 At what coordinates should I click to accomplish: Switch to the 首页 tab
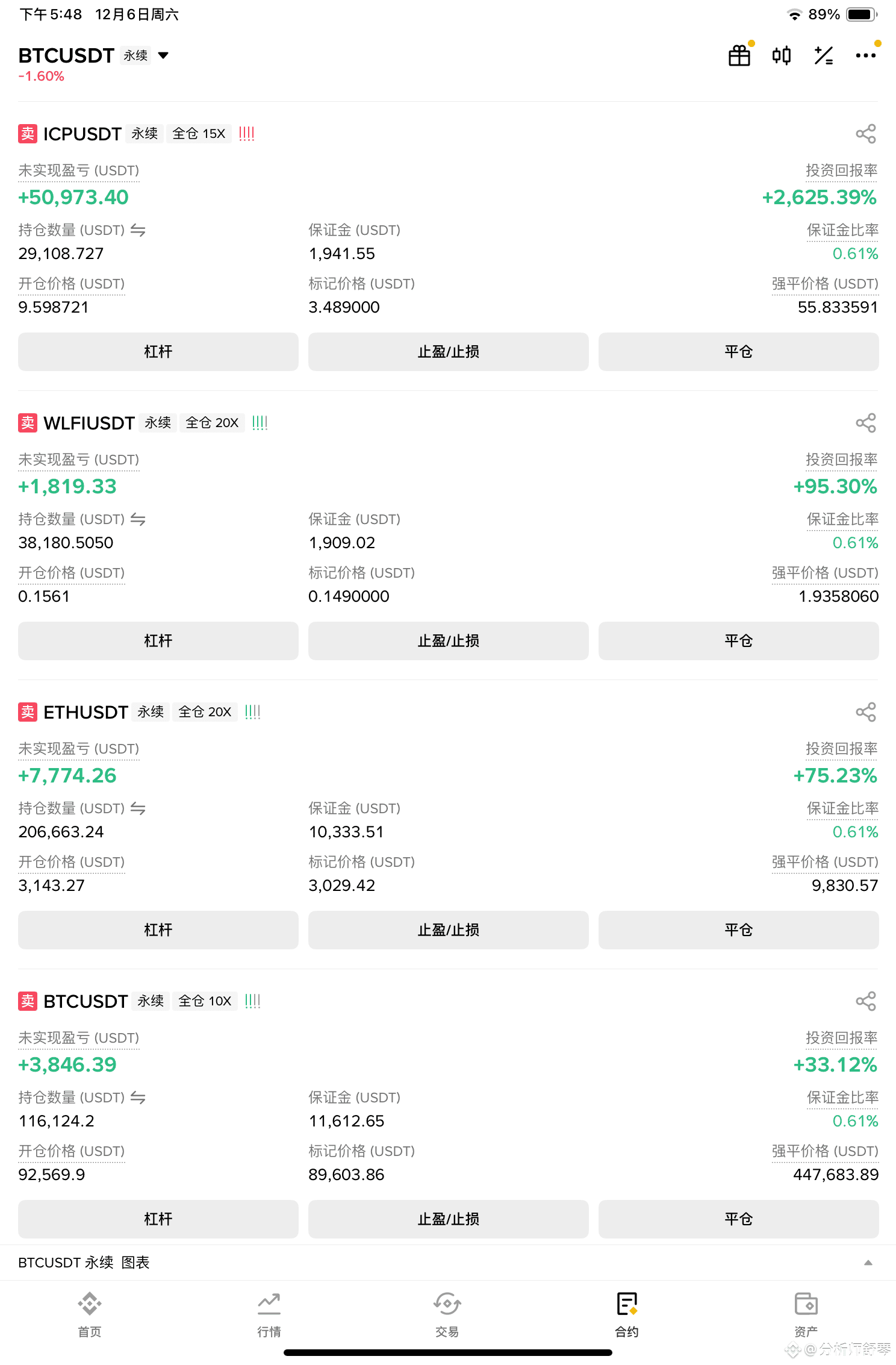tap(89, 1314)
